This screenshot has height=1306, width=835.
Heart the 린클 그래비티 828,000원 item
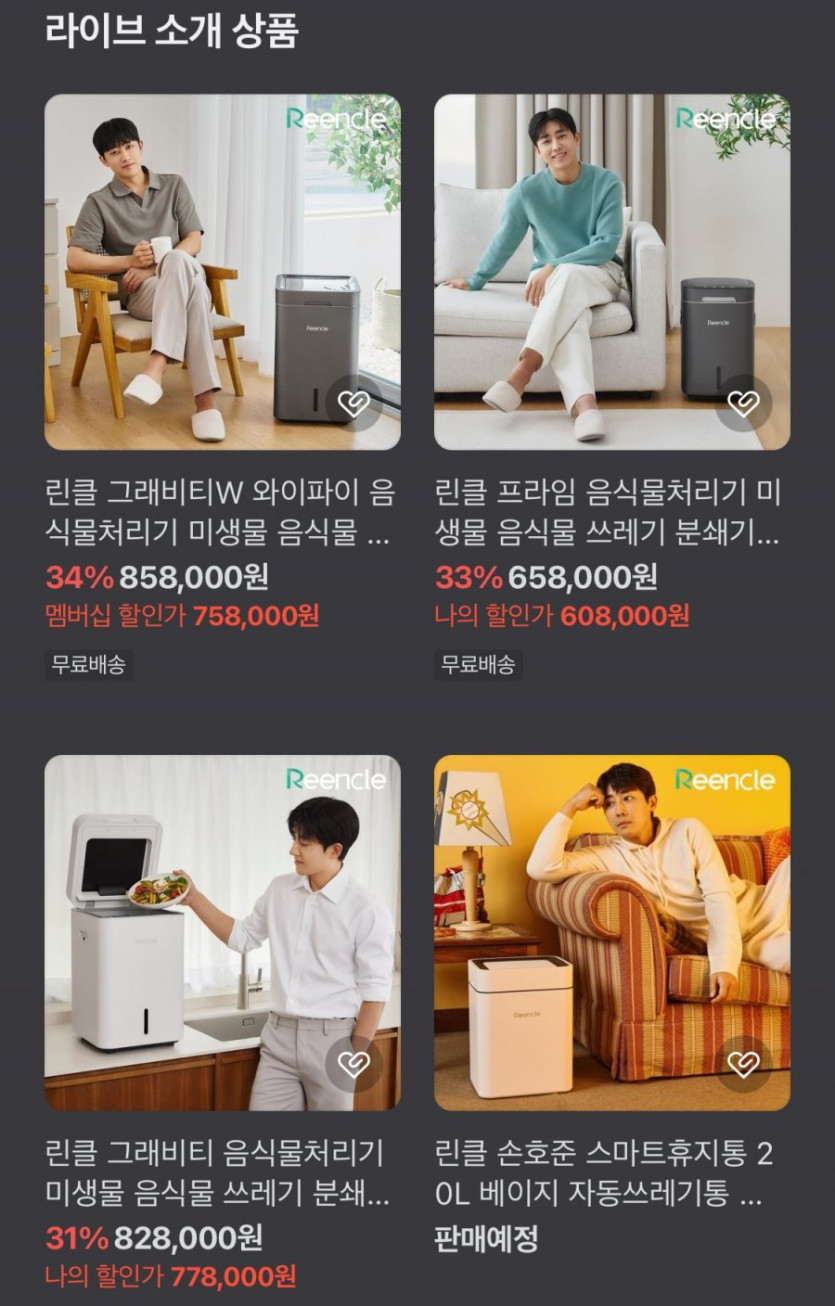[x=353, y=1064]
